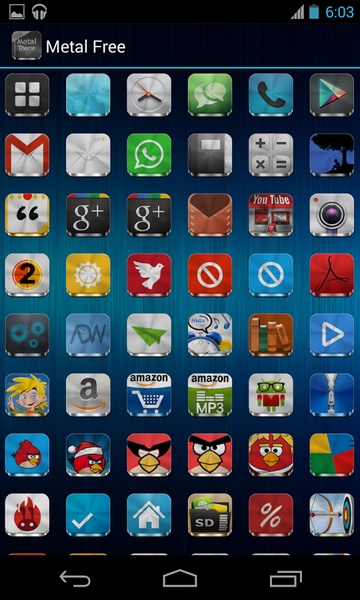360x600 pixels.
Task: Select the YouTube icon
Action: pos(271,215)
